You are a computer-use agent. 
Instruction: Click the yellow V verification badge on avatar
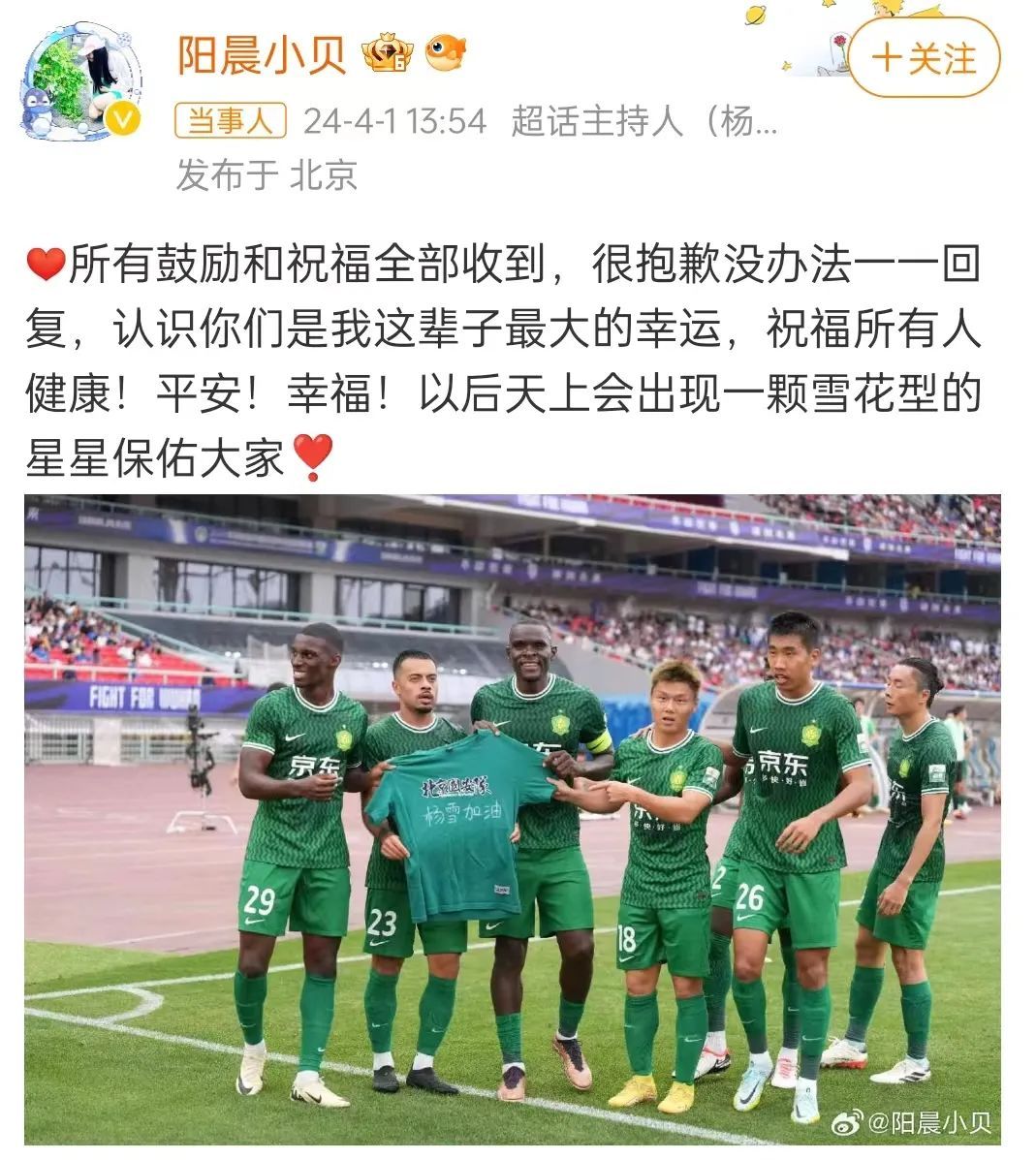[121, 118]
